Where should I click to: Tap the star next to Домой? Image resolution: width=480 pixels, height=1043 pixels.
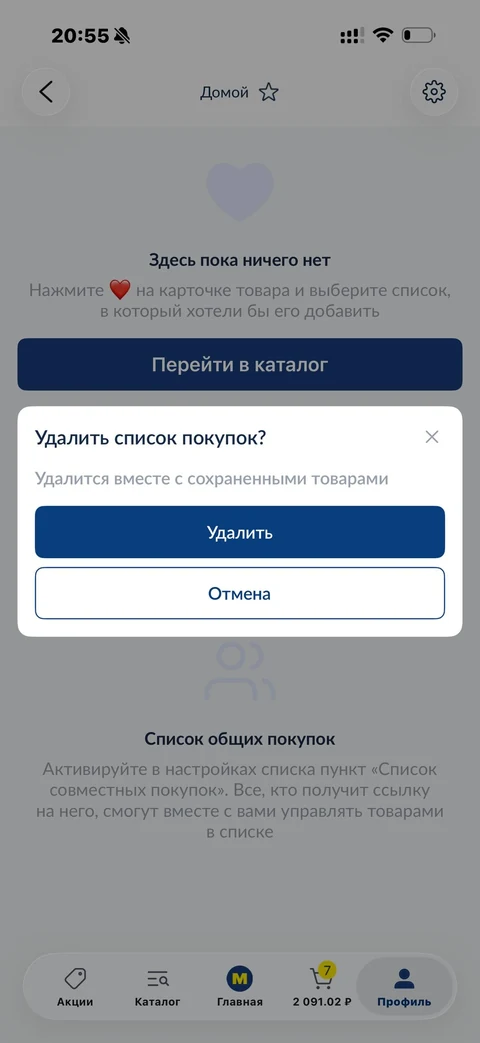[x=269, y=92]
